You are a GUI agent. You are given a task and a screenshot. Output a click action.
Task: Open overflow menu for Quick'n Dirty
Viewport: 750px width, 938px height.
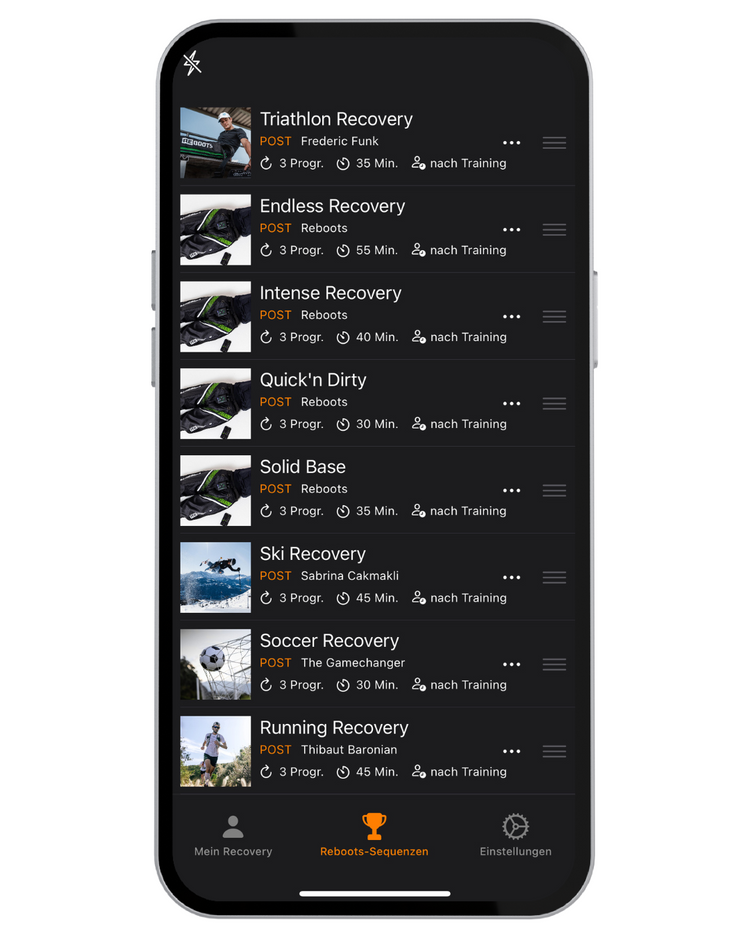coord(512,404)
